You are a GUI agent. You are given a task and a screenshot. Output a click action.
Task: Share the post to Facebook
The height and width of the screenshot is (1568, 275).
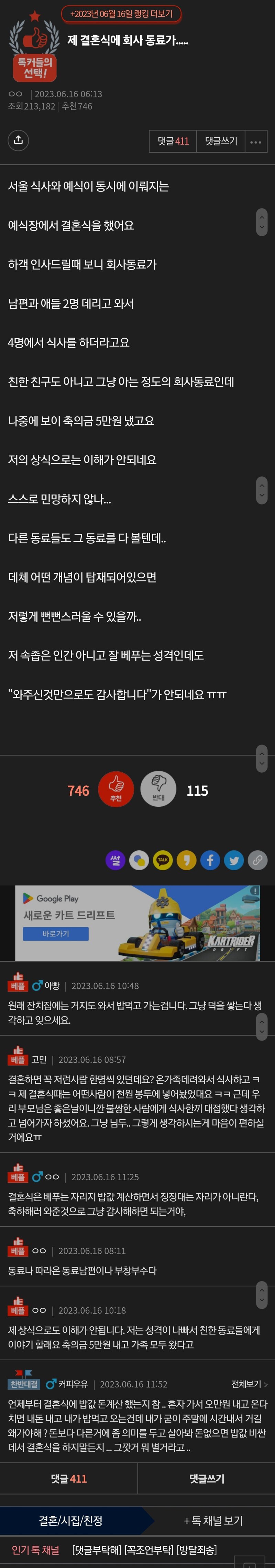(210, 860)
